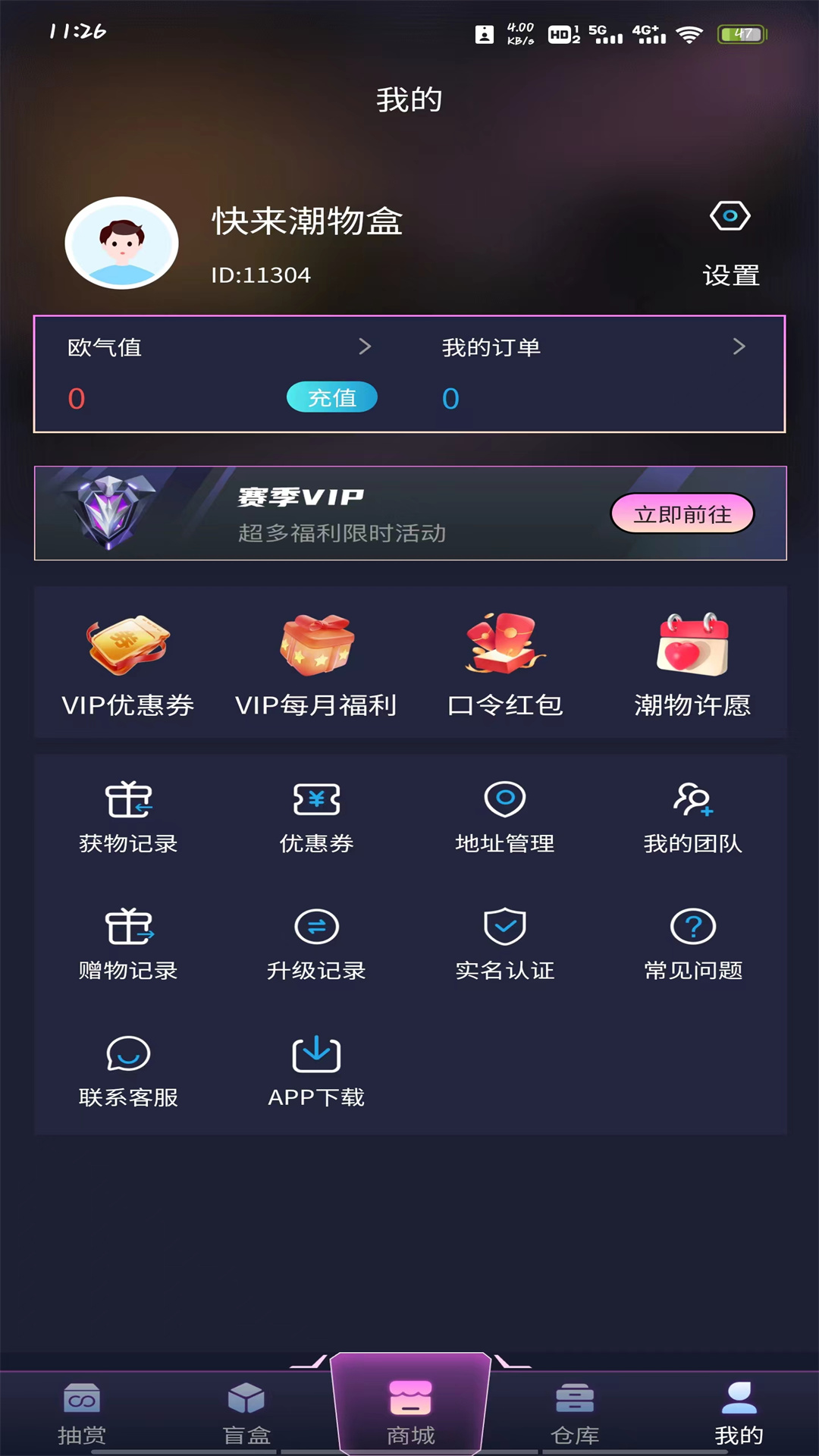The image size is (819, 1456).
Task: Open 我的团队
Action: 692,817
